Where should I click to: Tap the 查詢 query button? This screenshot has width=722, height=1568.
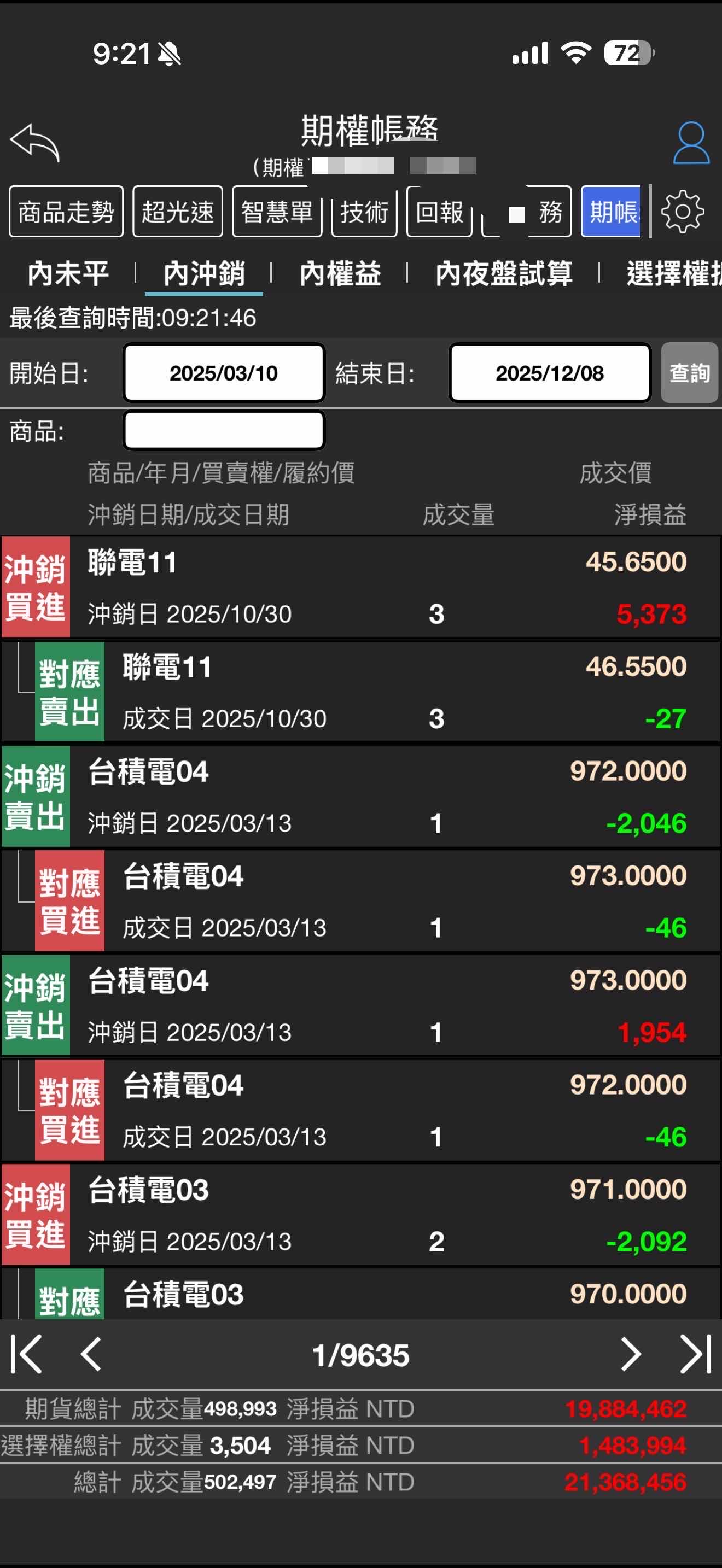(x=689, y=373)
